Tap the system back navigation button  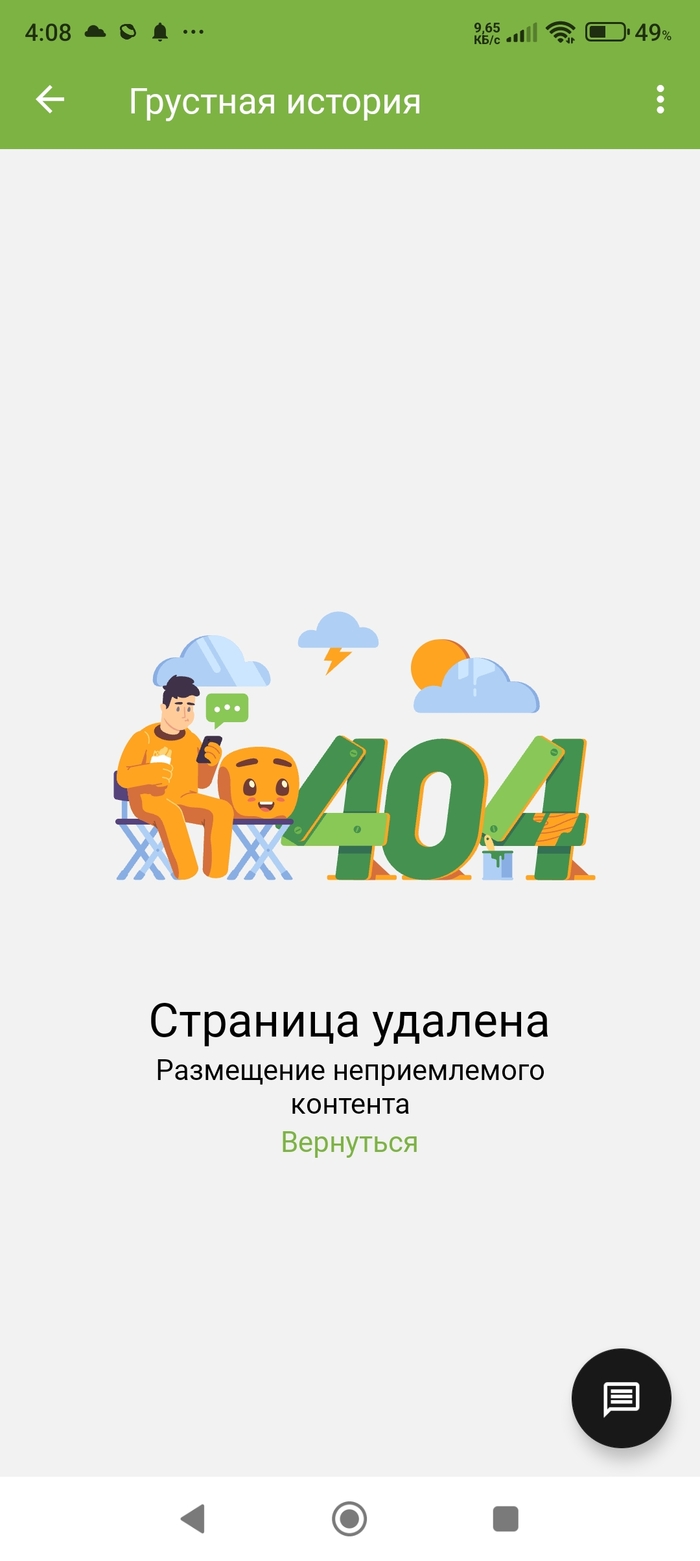click(193, 1519)
